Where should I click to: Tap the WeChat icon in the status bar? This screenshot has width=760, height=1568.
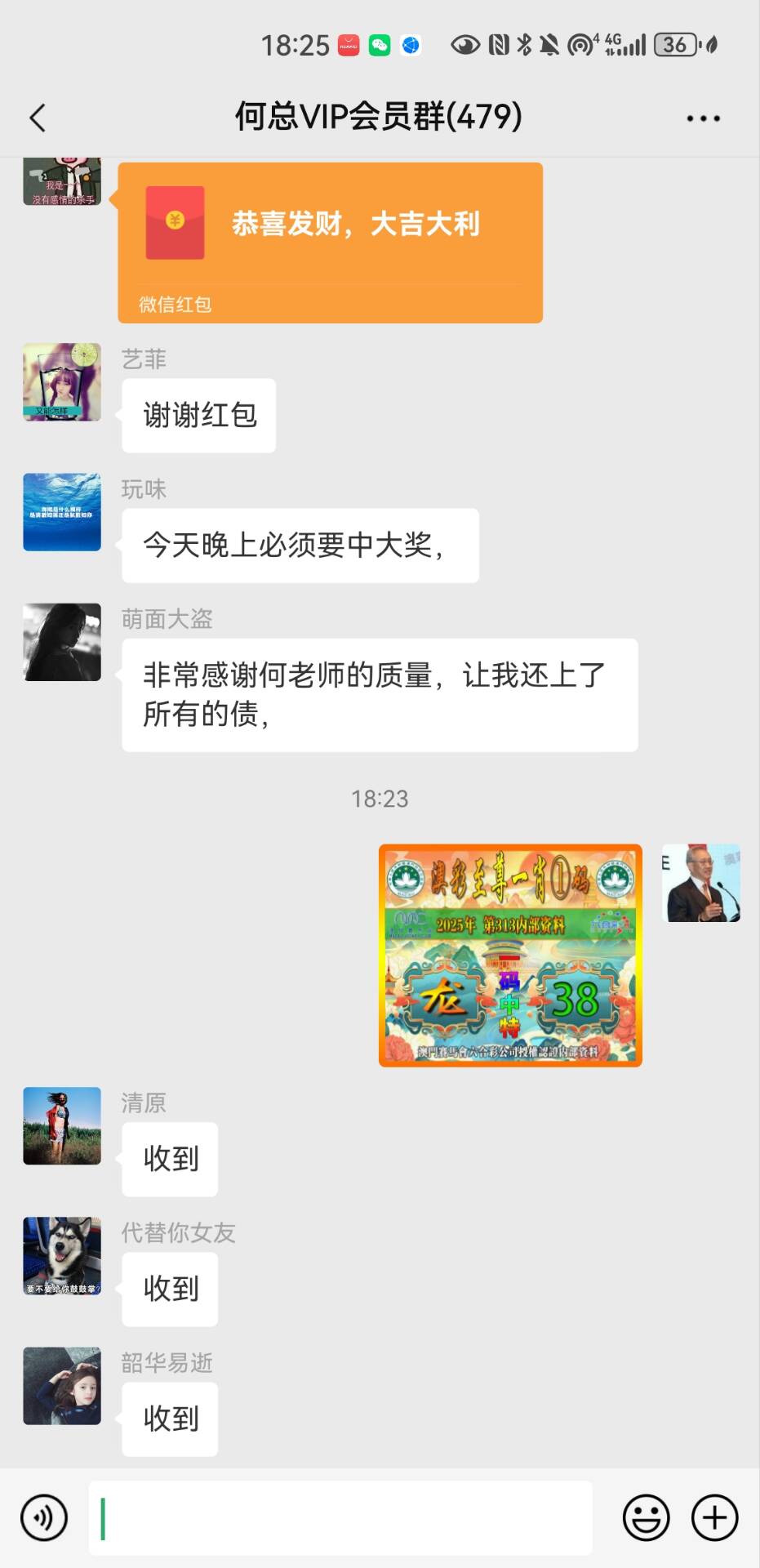click(378, 45)
